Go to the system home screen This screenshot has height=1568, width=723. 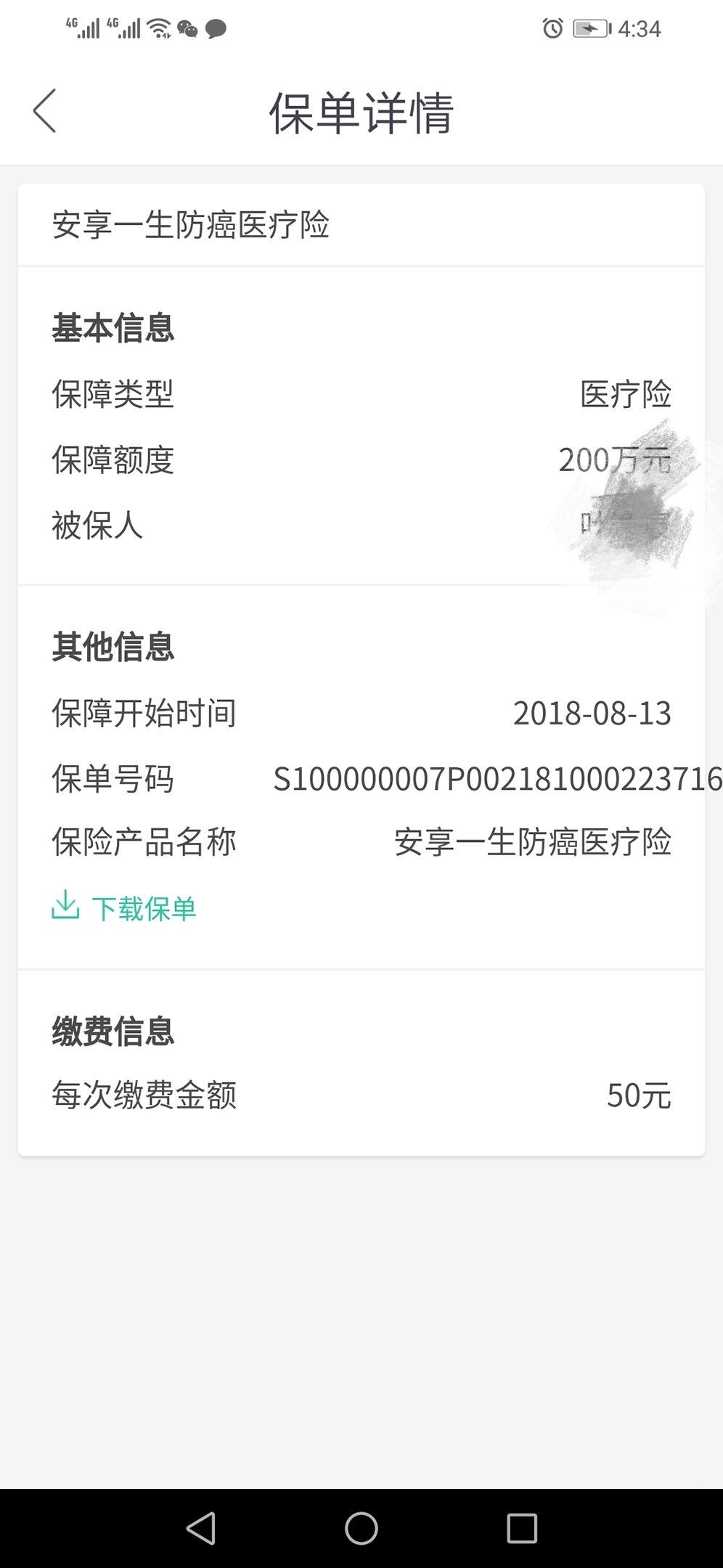tap(361, 1528)
